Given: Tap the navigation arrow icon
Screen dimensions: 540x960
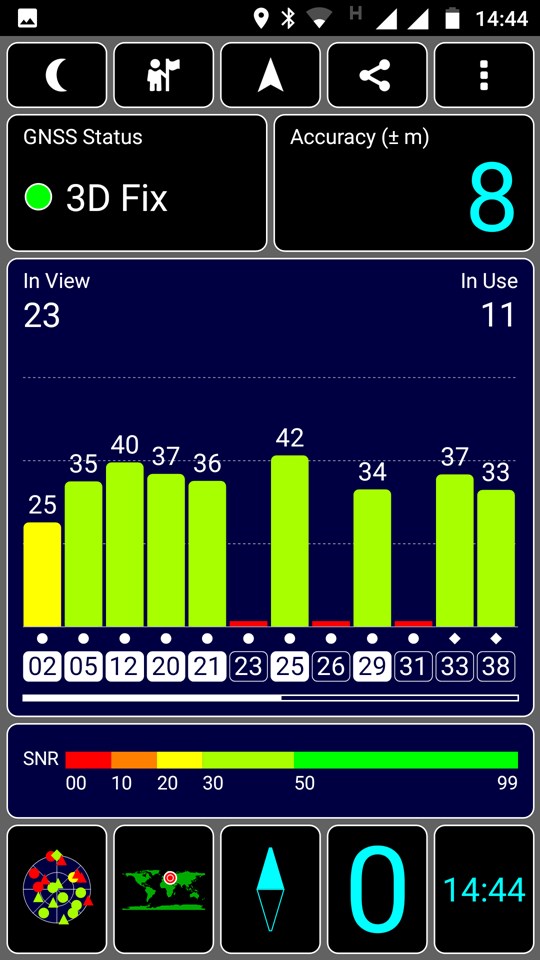Looking at the screenshot, I should point(270,75).
